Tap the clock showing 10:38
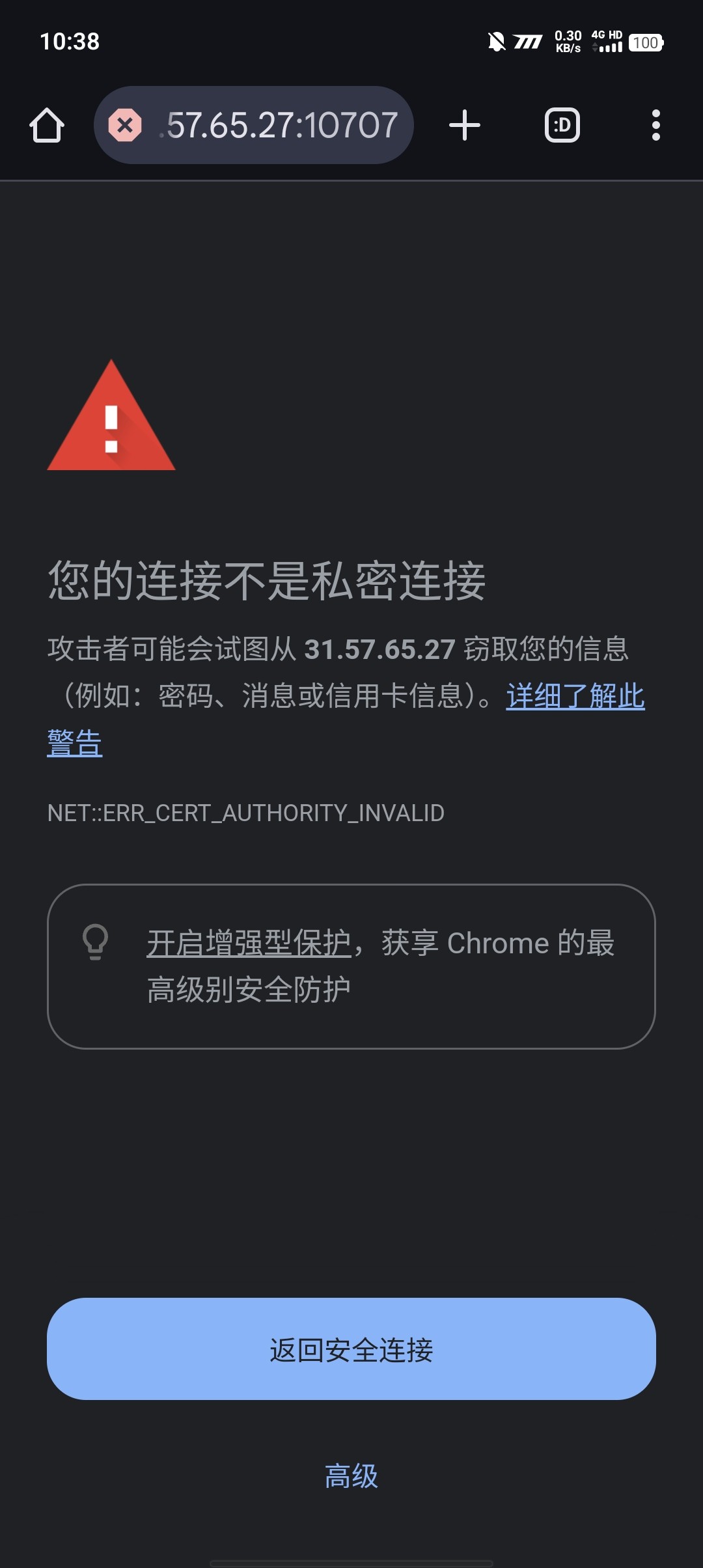703x1568 pixels. click(x=69, y=41)
